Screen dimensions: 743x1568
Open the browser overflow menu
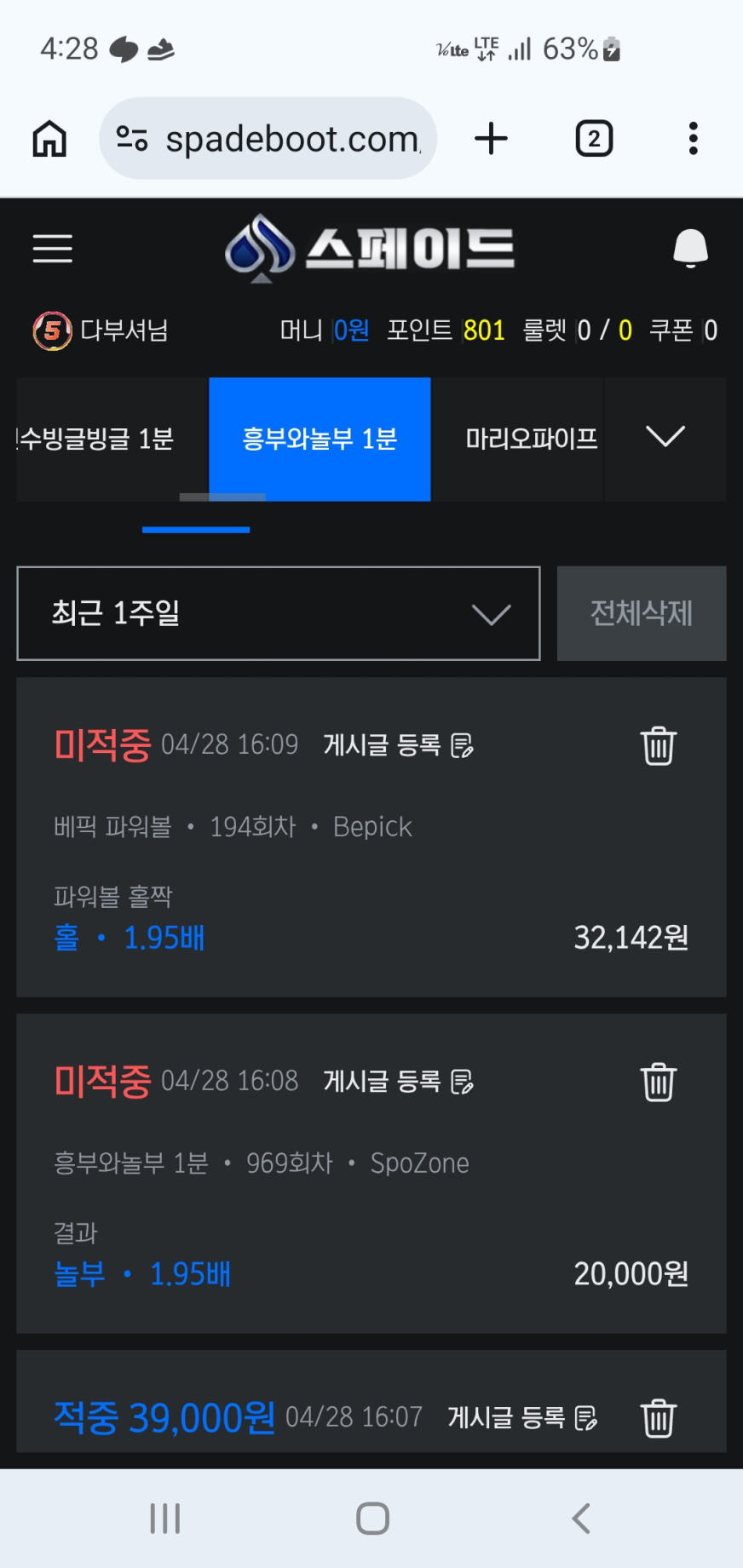[694, 139]
